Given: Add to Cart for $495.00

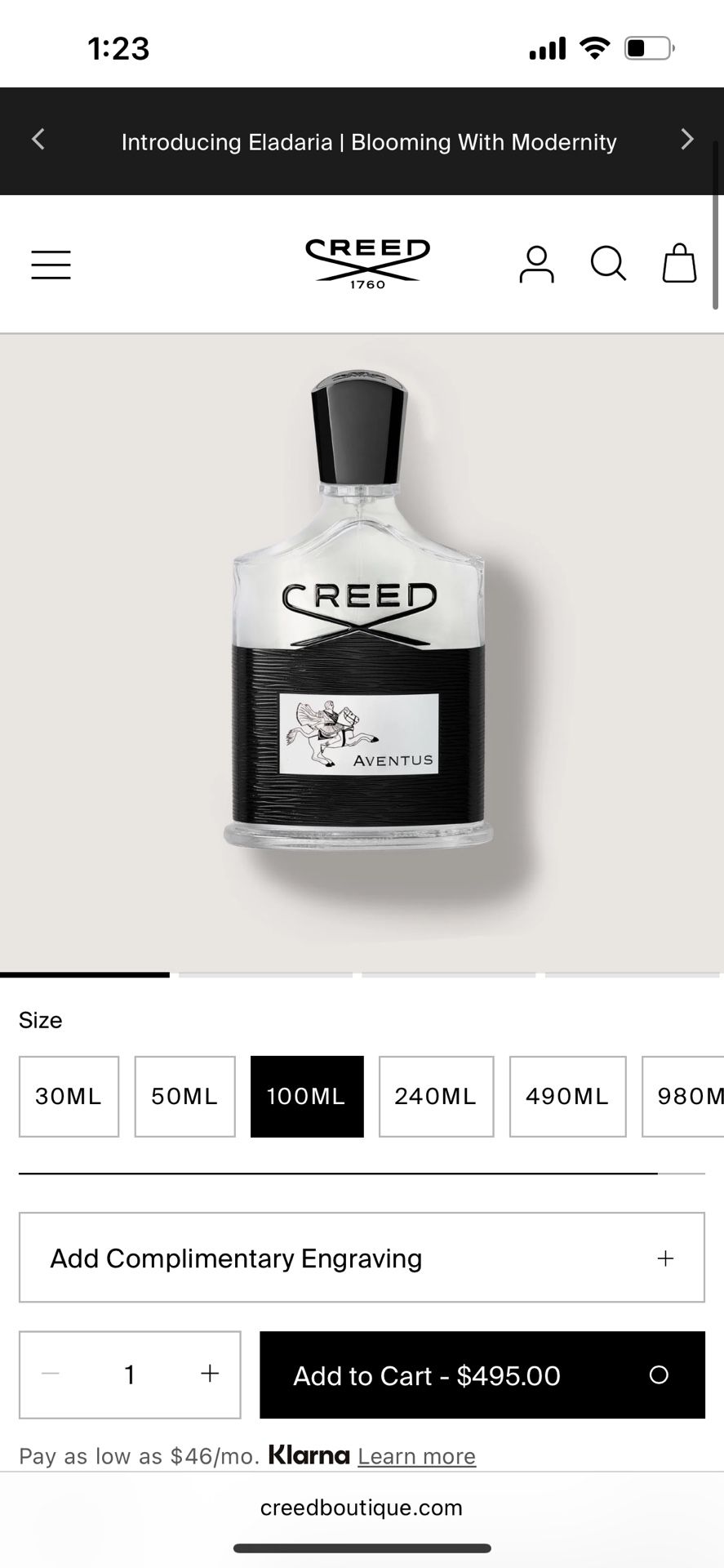Looking at the screenshot, I should [482, 1375].
